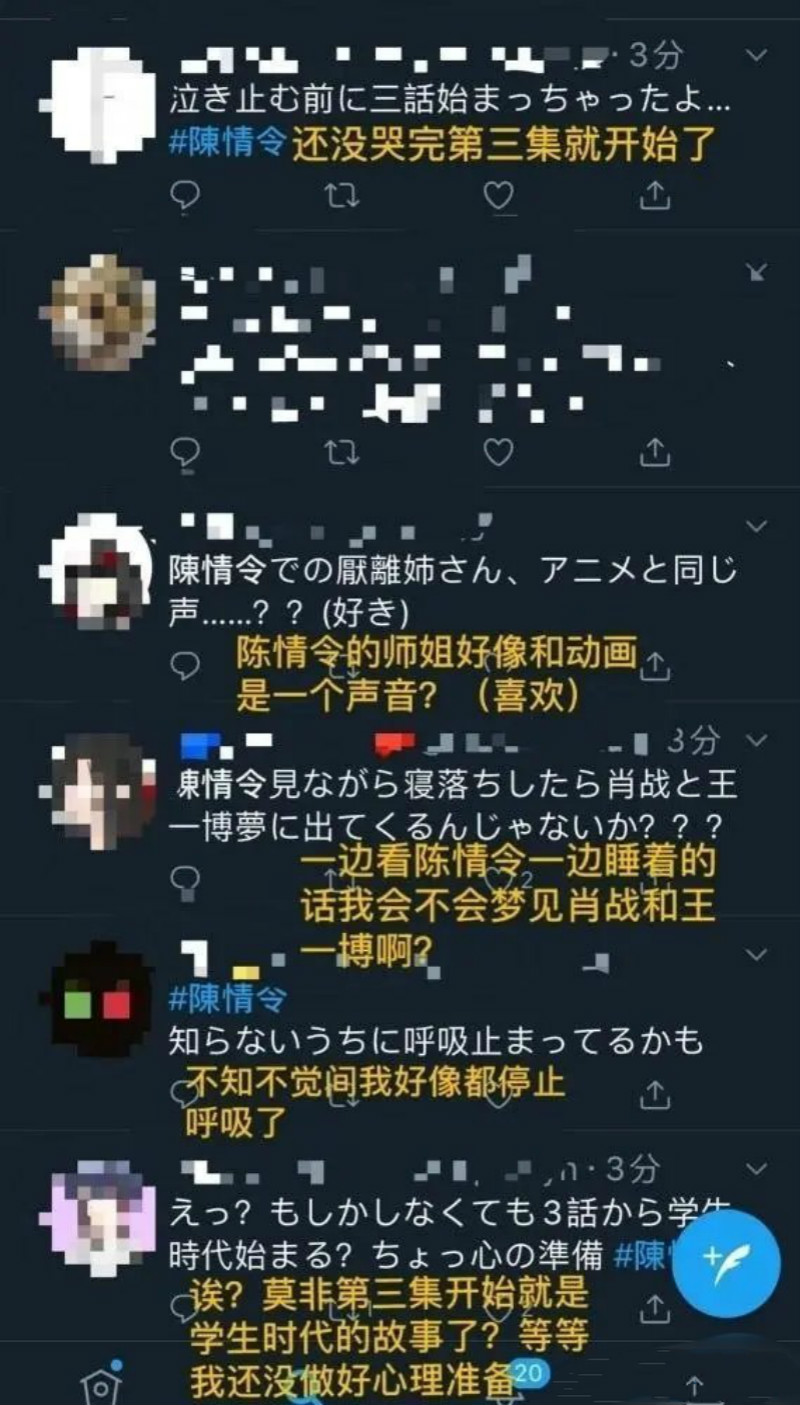Share the fully pixelated tweet

coord(654,453)
